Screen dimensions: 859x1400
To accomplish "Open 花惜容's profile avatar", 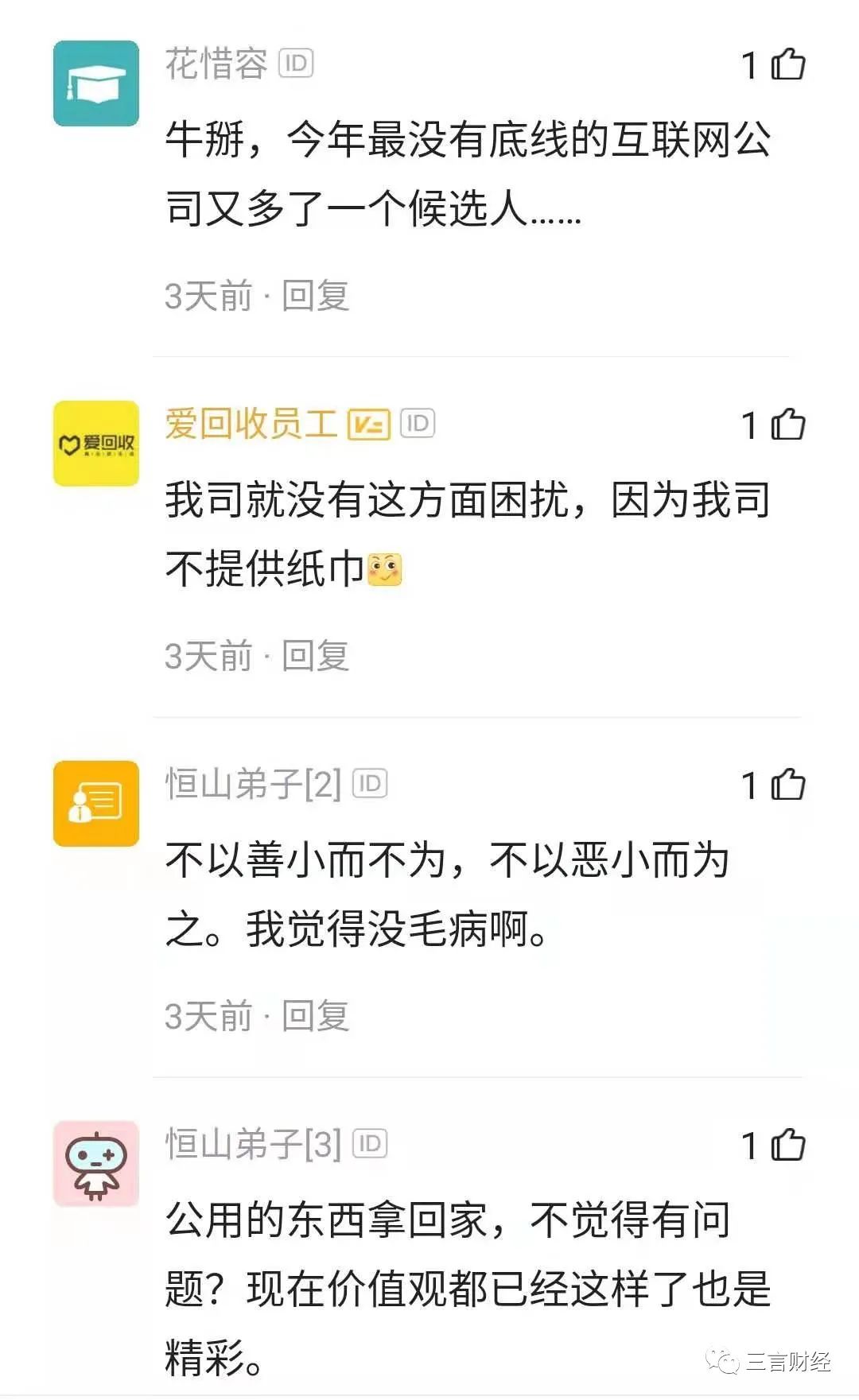I will tap(96, 83).
